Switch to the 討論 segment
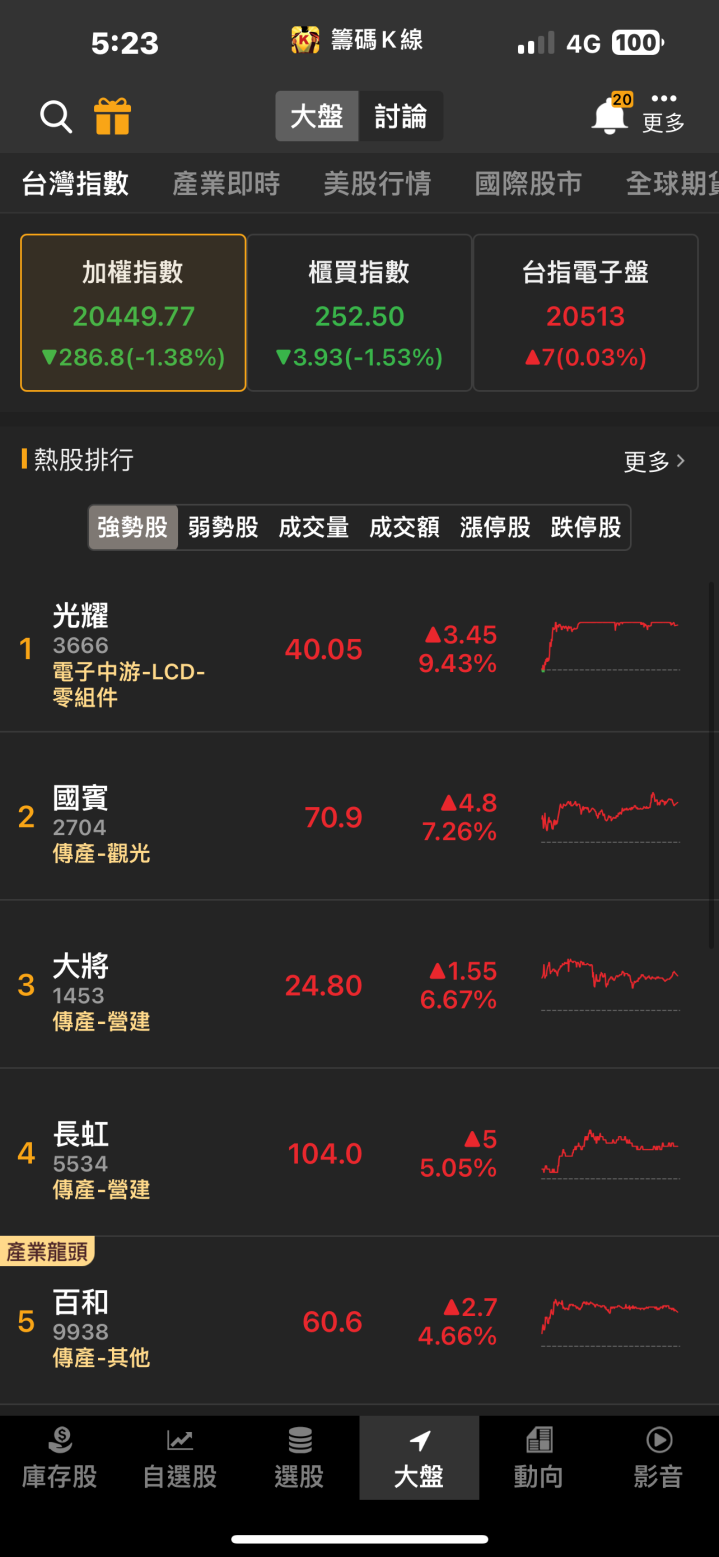Viewport: 719px width, 1557px height. point(400,117)
